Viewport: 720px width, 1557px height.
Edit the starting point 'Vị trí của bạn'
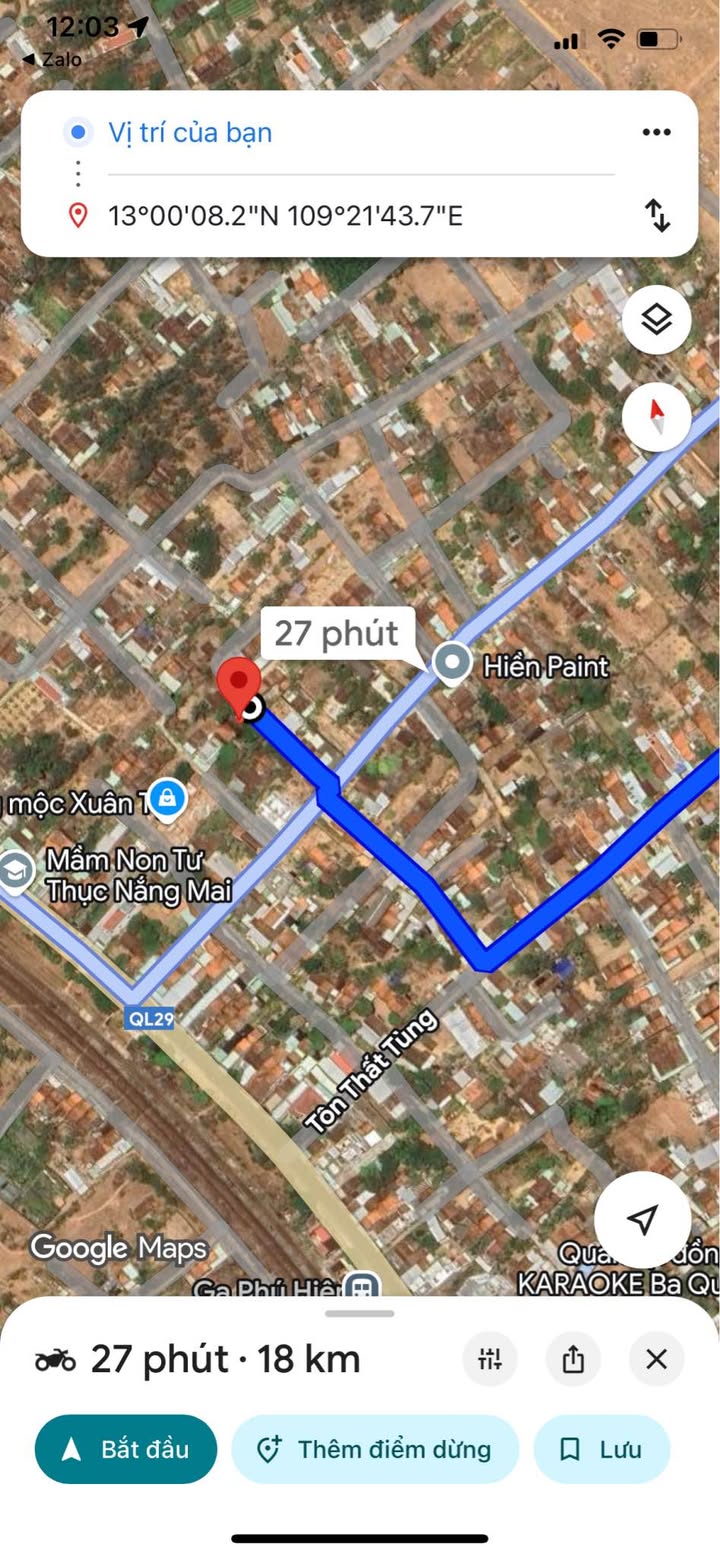190,132
